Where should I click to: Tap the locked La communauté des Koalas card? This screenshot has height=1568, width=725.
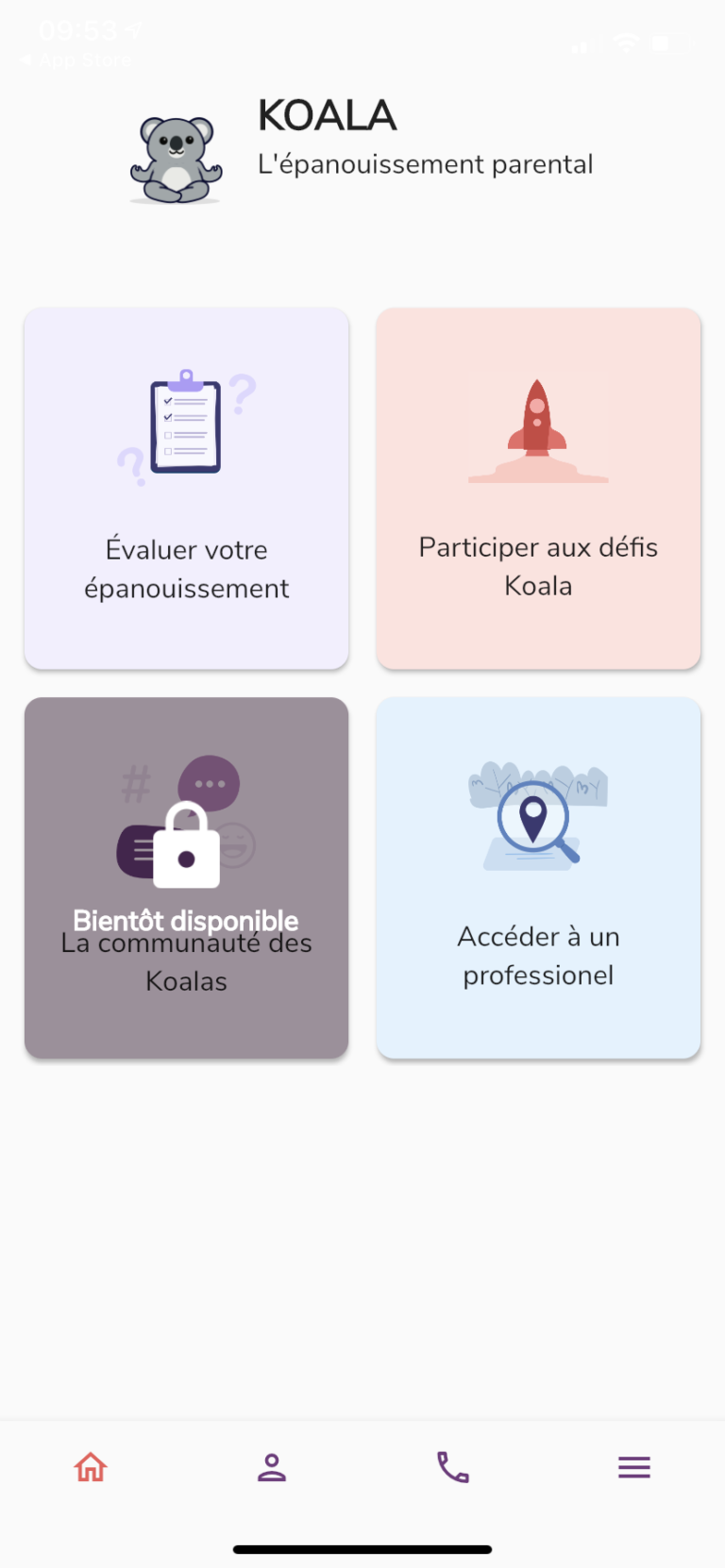[x=186, y=877]
